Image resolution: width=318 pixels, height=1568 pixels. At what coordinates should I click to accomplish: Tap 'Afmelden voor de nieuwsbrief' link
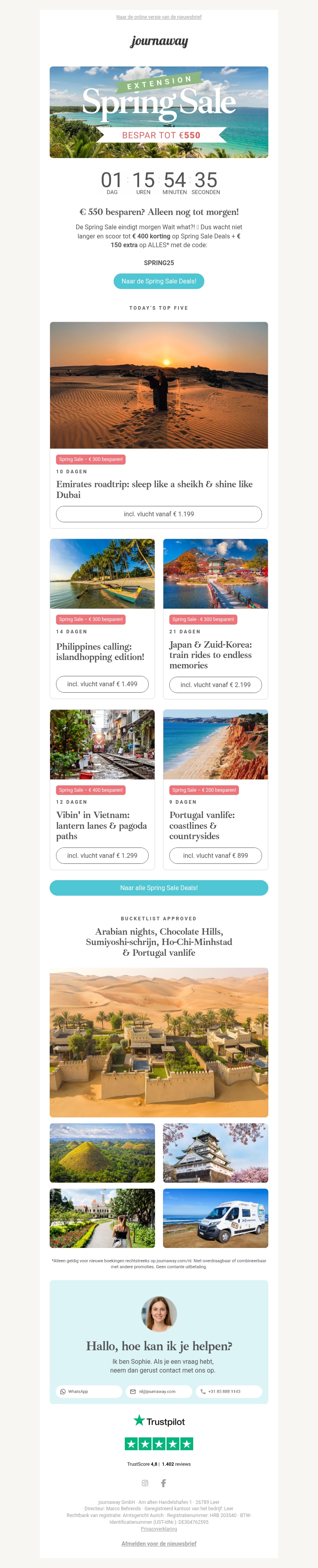point(159,1544)
